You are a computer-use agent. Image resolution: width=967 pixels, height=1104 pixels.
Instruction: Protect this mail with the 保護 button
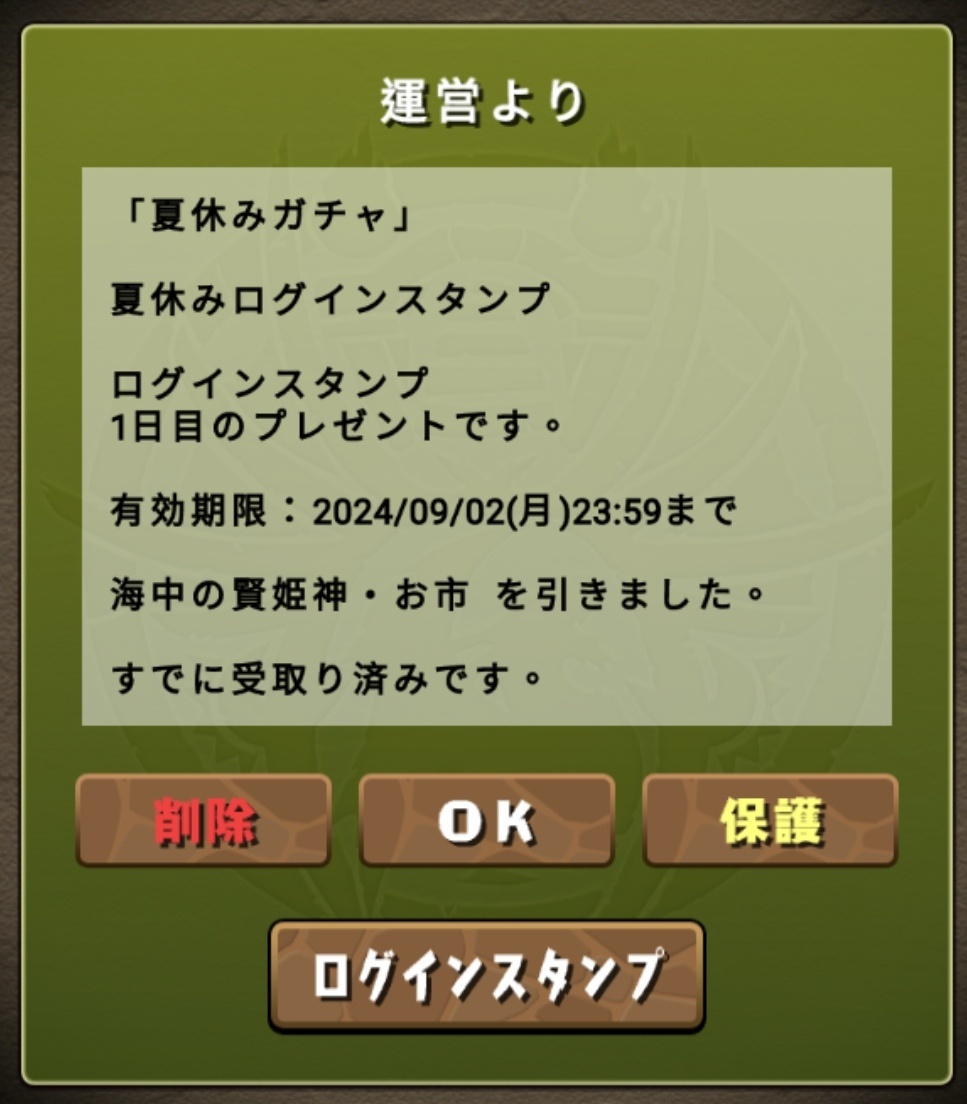click(x=770, y=819)
